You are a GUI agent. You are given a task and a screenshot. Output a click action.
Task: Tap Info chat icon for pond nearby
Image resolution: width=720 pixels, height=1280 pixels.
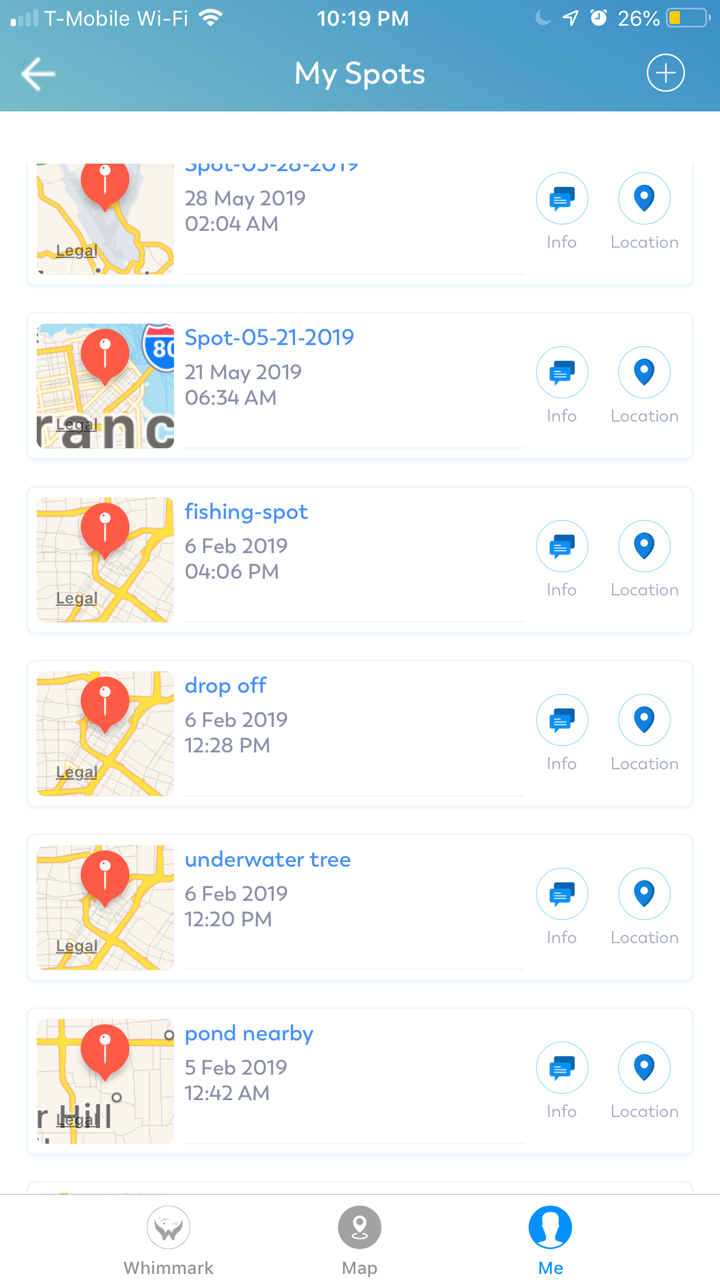click(x=562, y=1067)
